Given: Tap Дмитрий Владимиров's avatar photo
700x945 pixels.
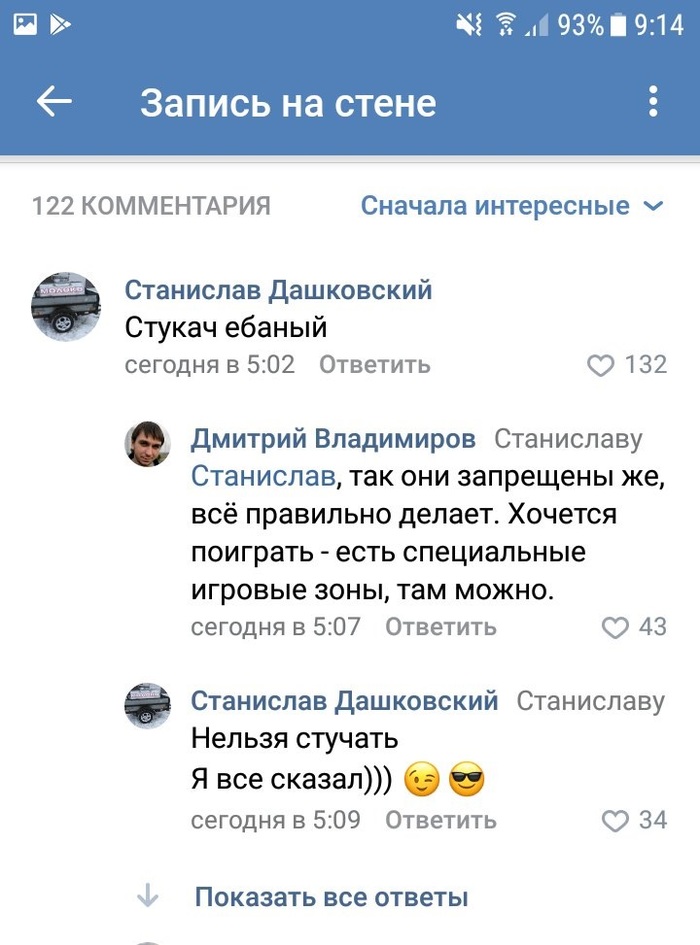Looking at the screenshot, I should (147, 443).
